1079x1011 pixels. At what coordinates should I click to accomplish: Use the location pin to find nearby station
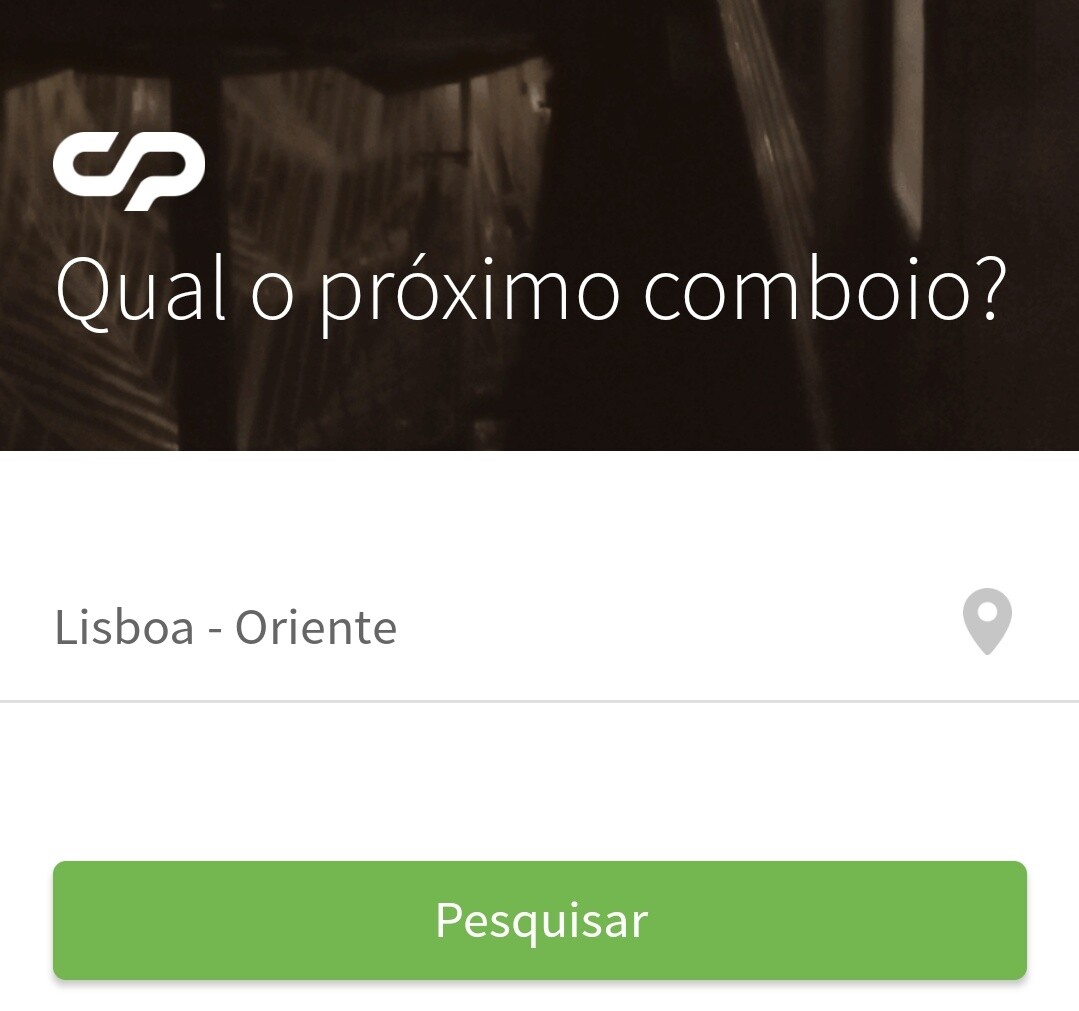pyautogui.click(x=986, y=622)
